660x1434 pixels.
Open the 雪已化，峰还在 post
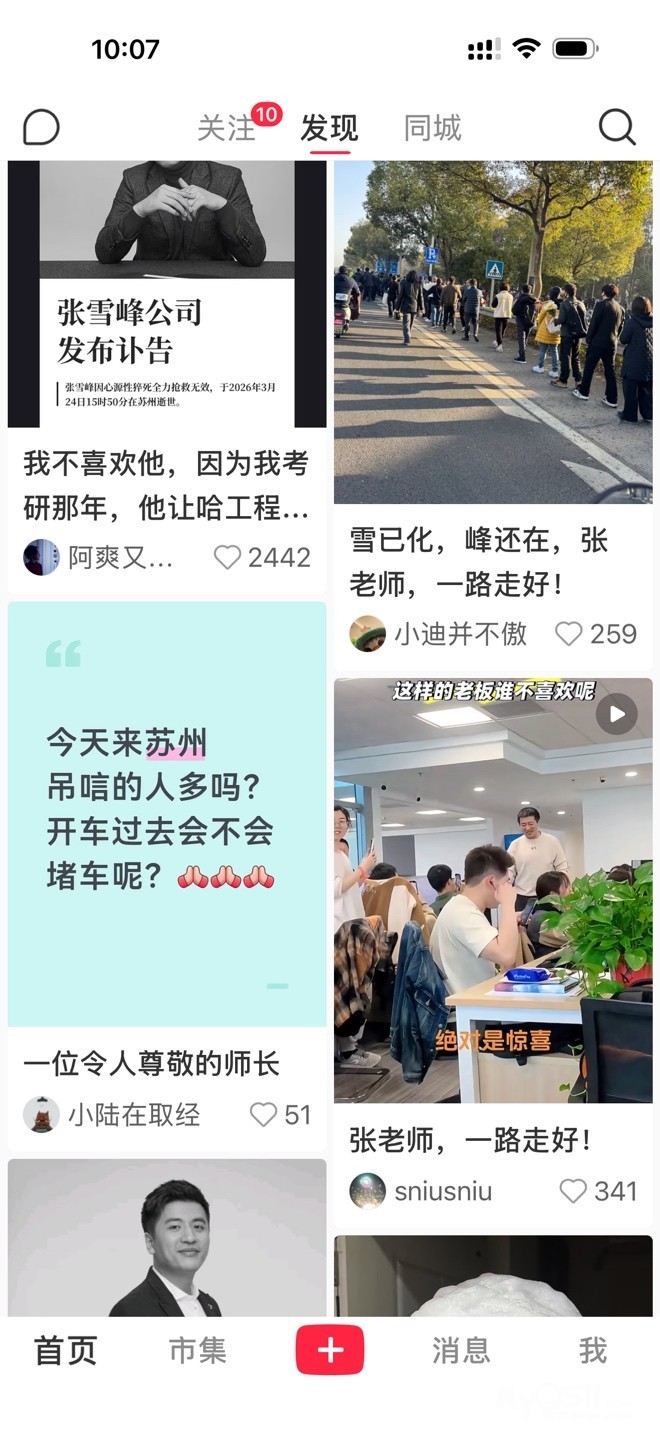point(493,332)
